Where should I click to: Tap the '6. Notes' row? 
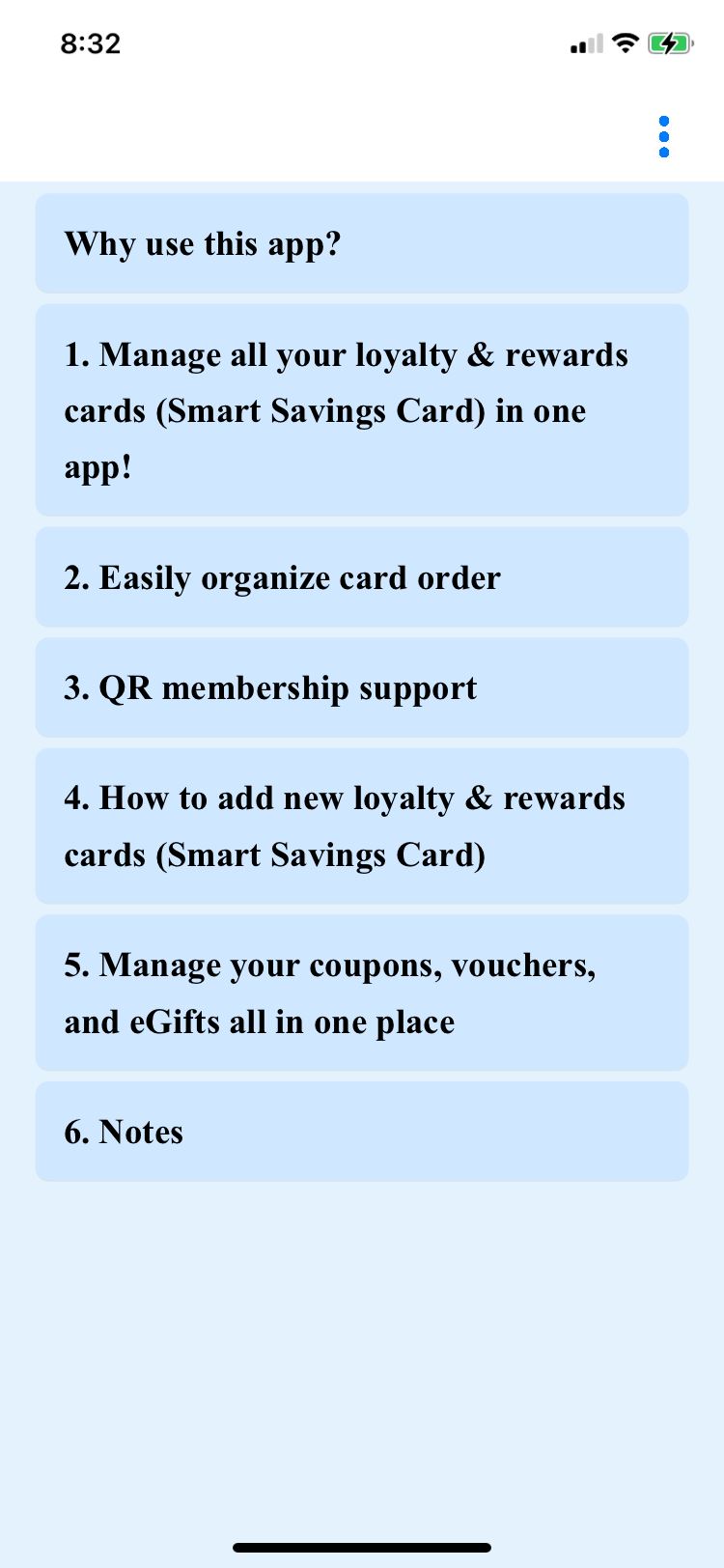click(362, 1132)
